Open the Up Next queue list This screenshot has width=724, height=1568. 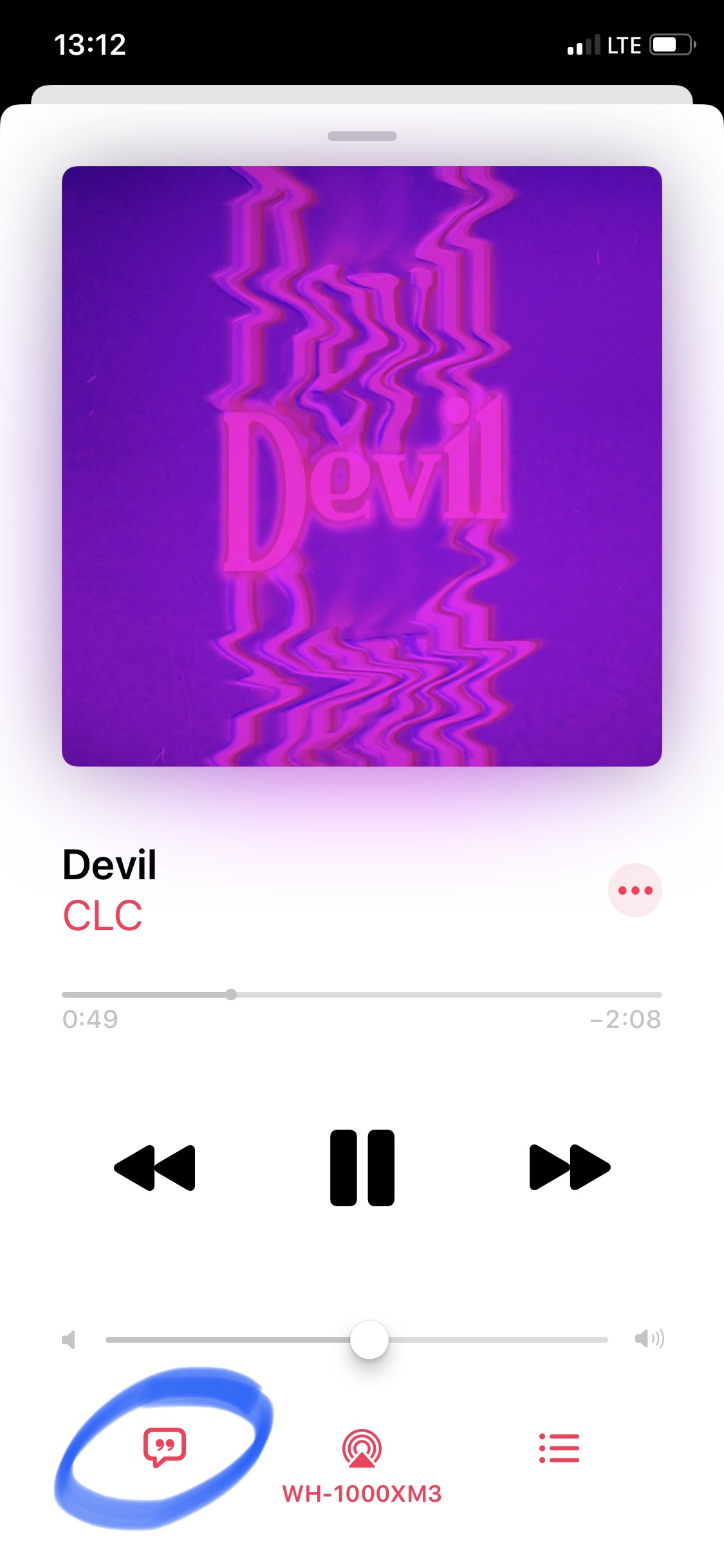(559, 1448)
